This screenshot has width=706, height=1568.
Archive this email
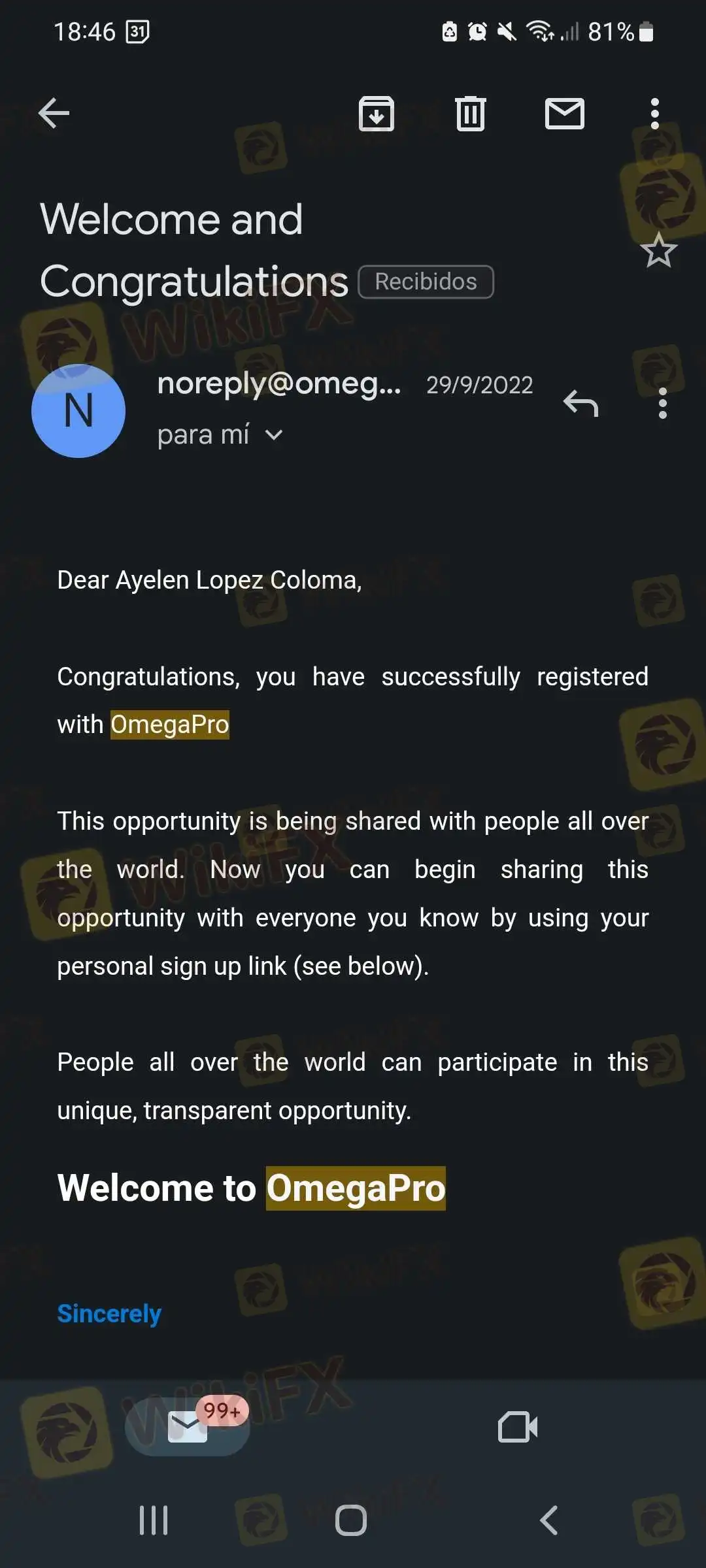click(x=377, y=114)
